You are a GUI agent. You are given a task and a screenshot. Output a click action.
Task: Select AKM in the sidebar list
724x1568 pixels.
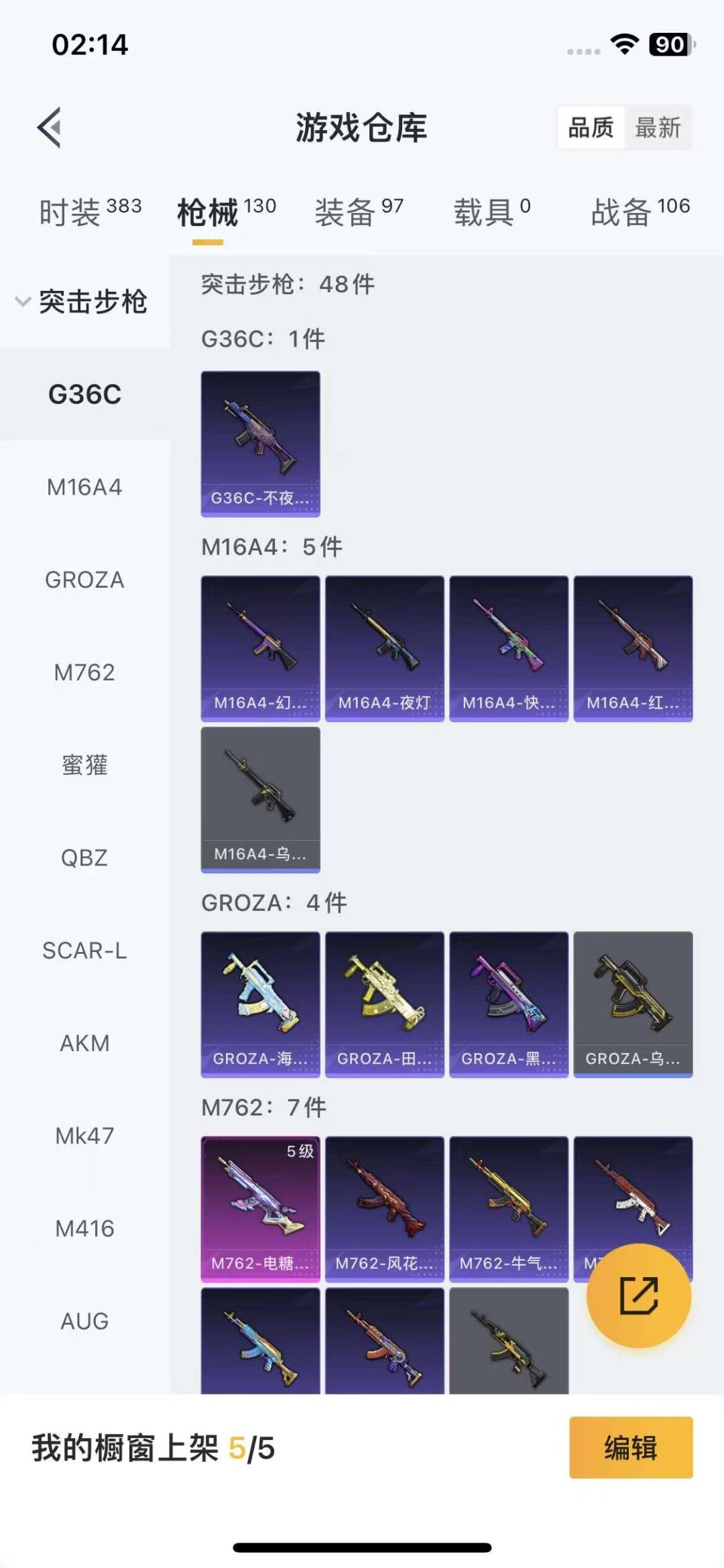coord(84,1044)
